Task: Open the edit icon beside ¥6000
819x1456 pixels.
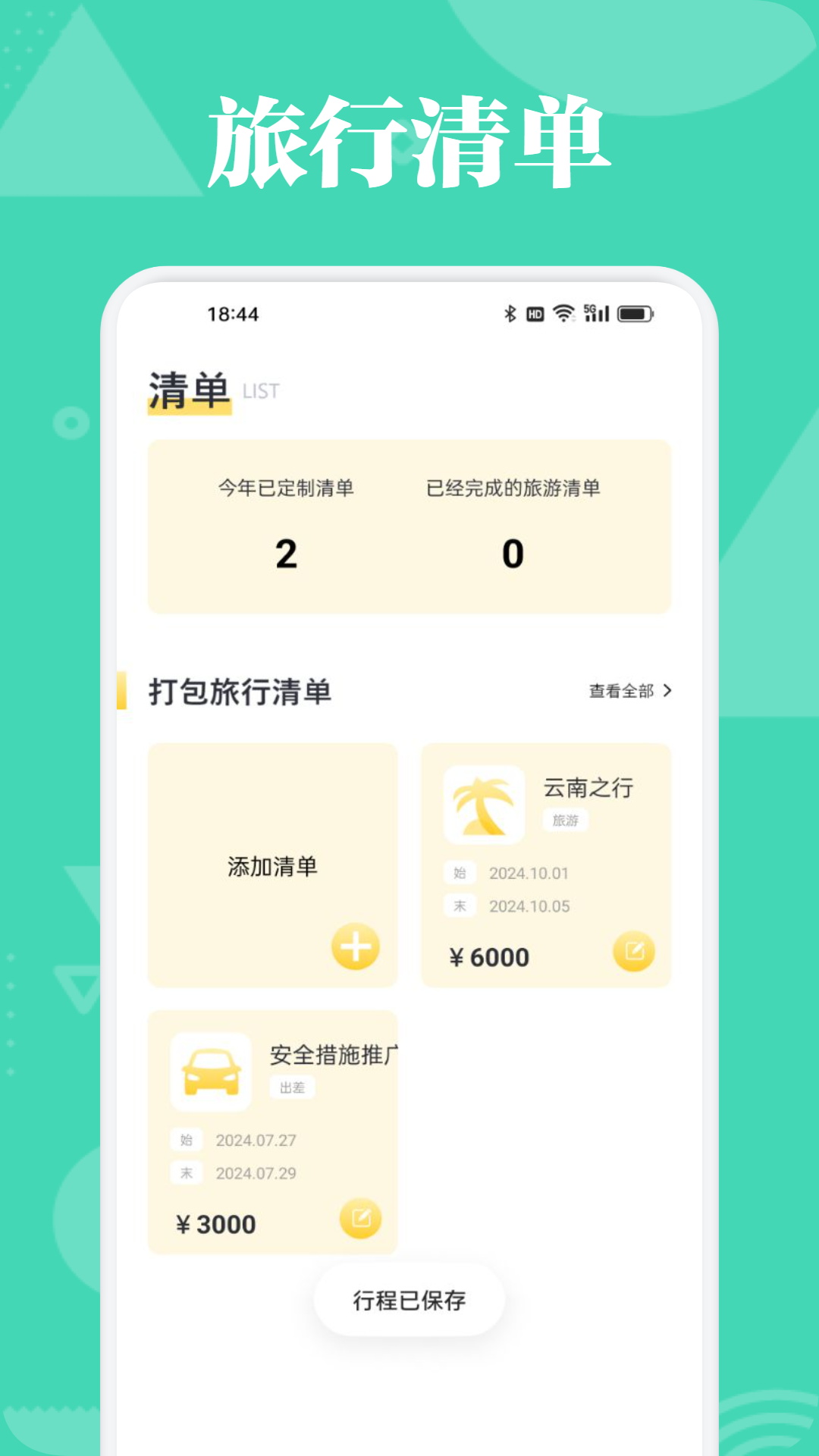Action: click(x=634, y=949)
